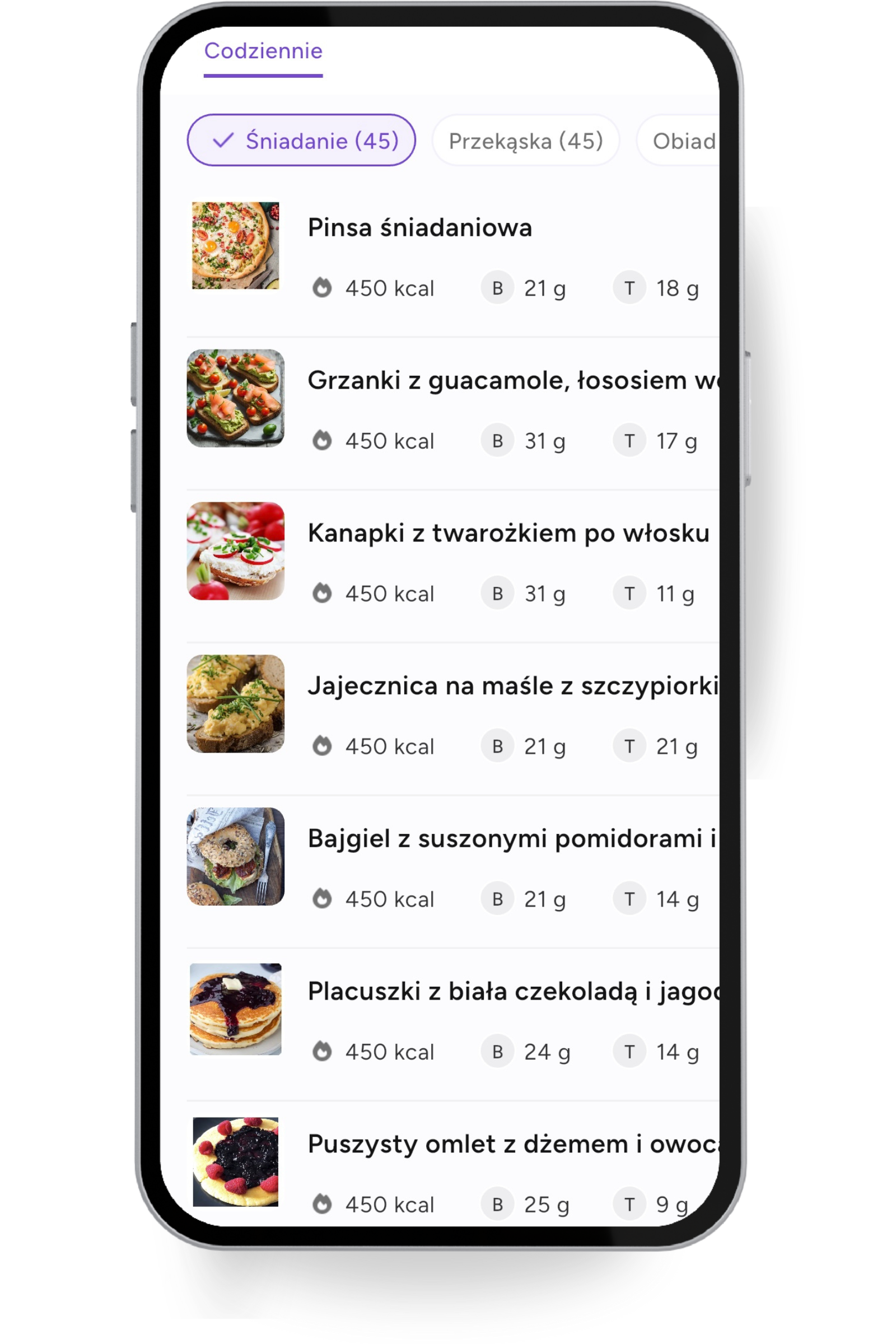896x1344 pixels.
Task: Open the Kanapki z twarożkiem po włosku recipe
Action: click(x=508, y=531)
